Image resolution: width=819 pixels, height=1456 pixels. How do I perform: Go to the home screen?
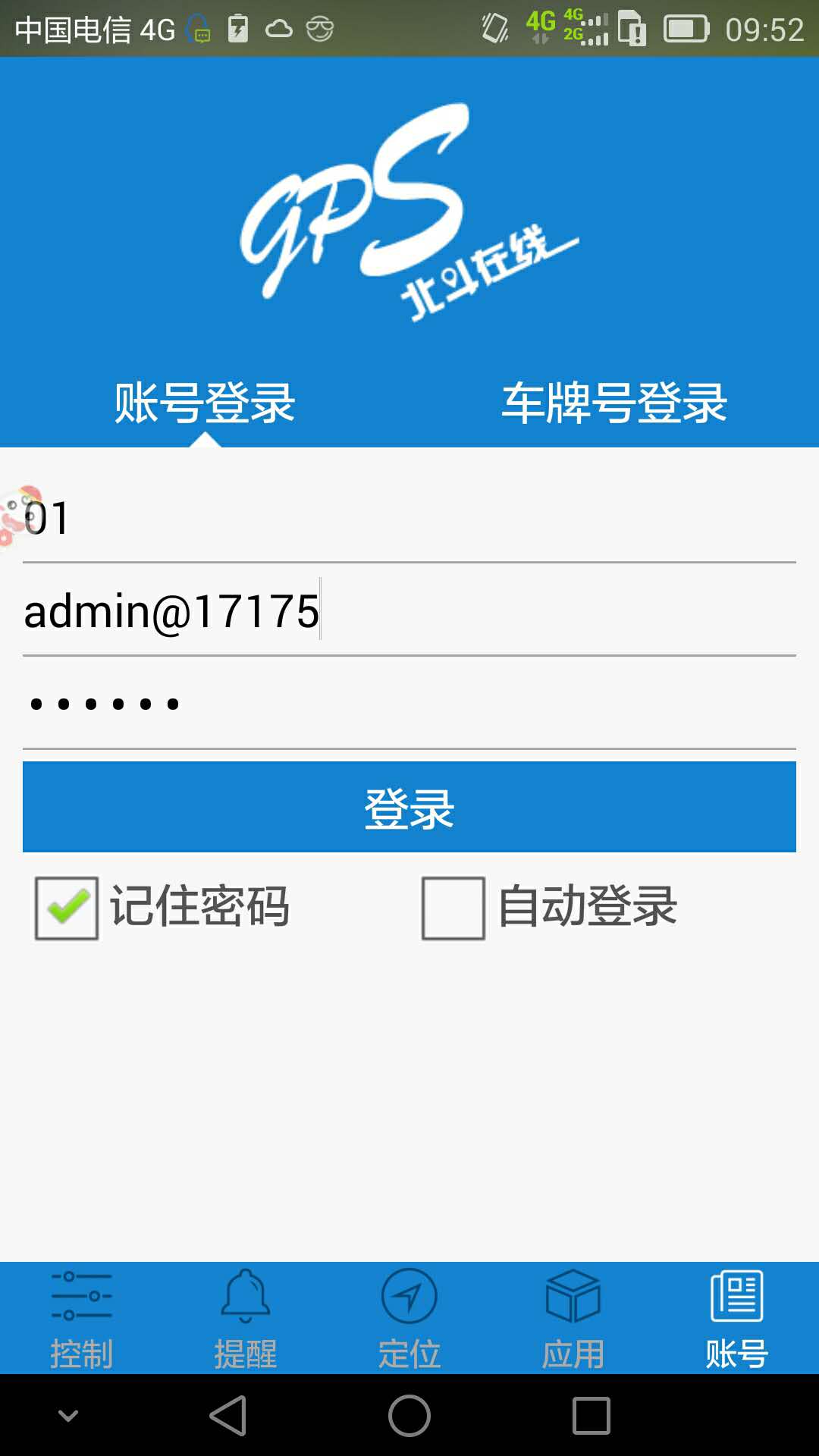coord(409,1416)
